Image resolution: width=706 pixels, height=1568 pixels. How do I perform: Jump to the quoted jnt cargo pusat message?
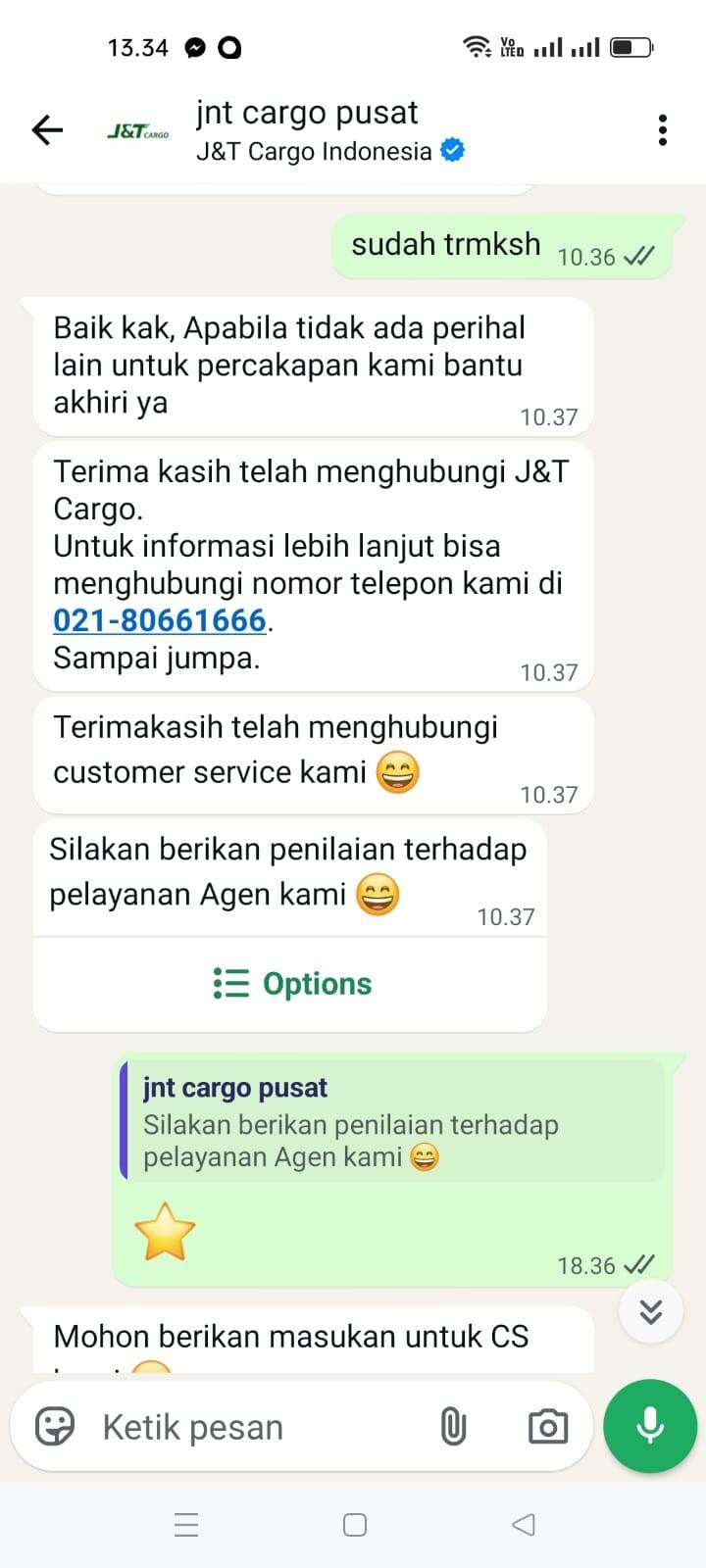click(392, 1122)
